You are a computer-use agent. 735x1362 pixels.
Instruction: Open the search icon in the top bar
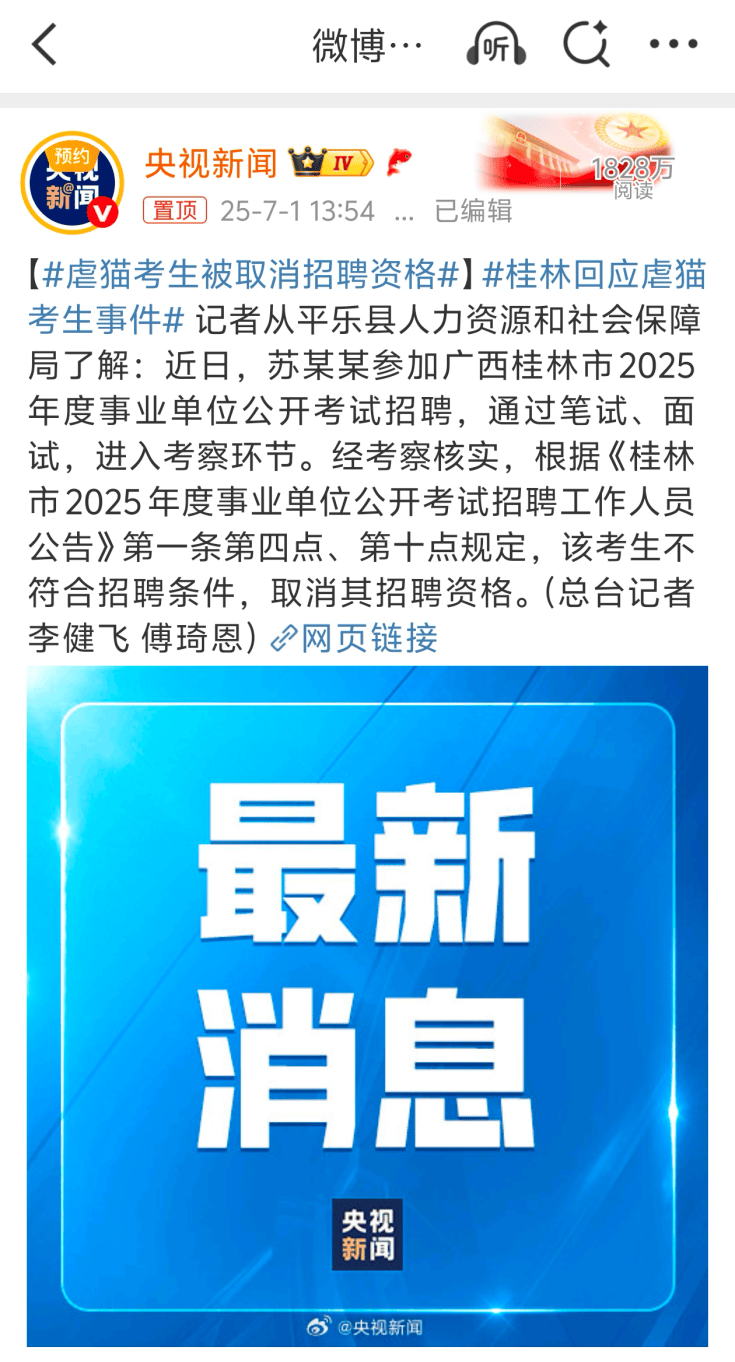(586, 46)
